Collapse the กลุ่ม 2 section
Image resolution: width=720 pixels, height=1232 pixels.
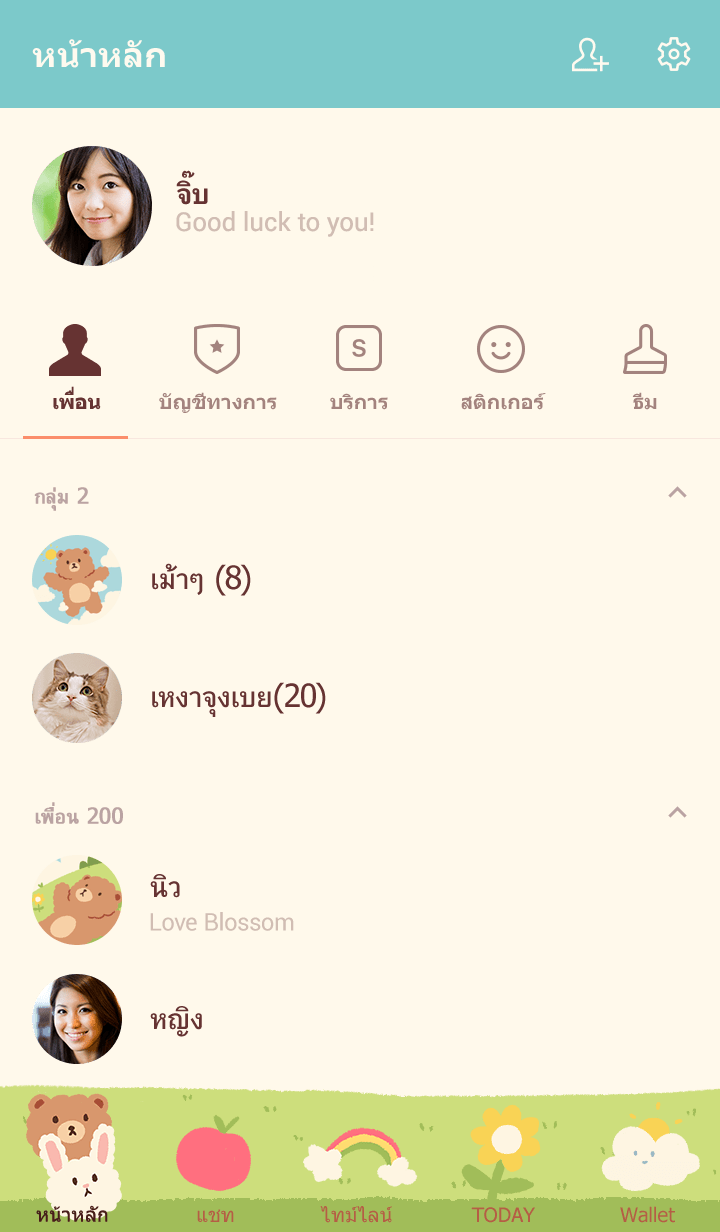click(x=677, y=493)
